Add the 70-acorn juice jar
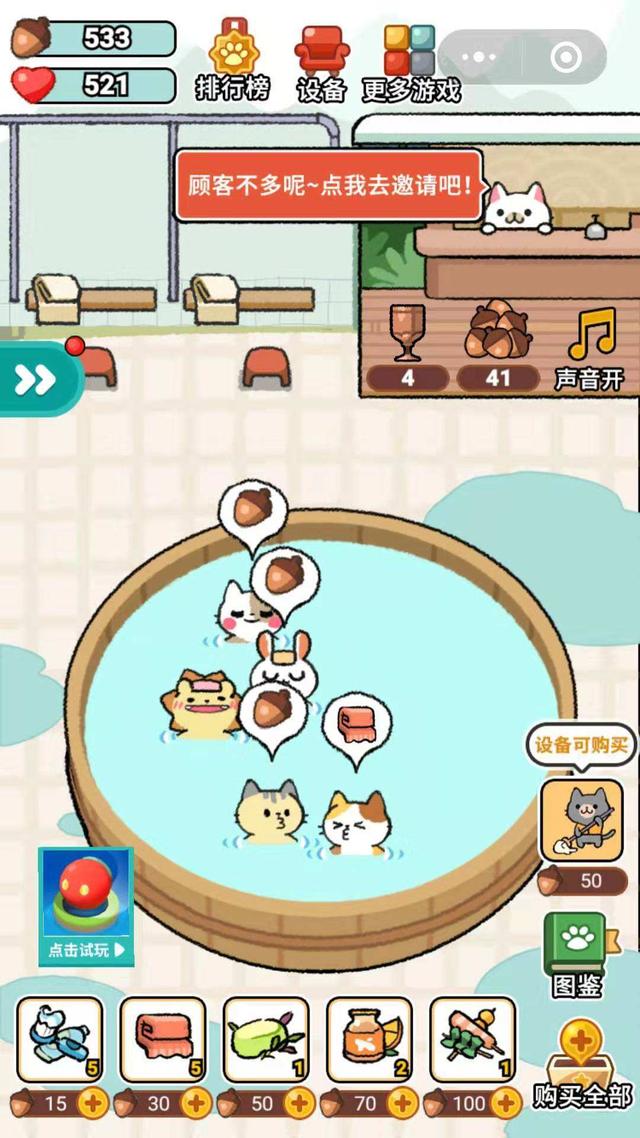 tap(402, 1104)
